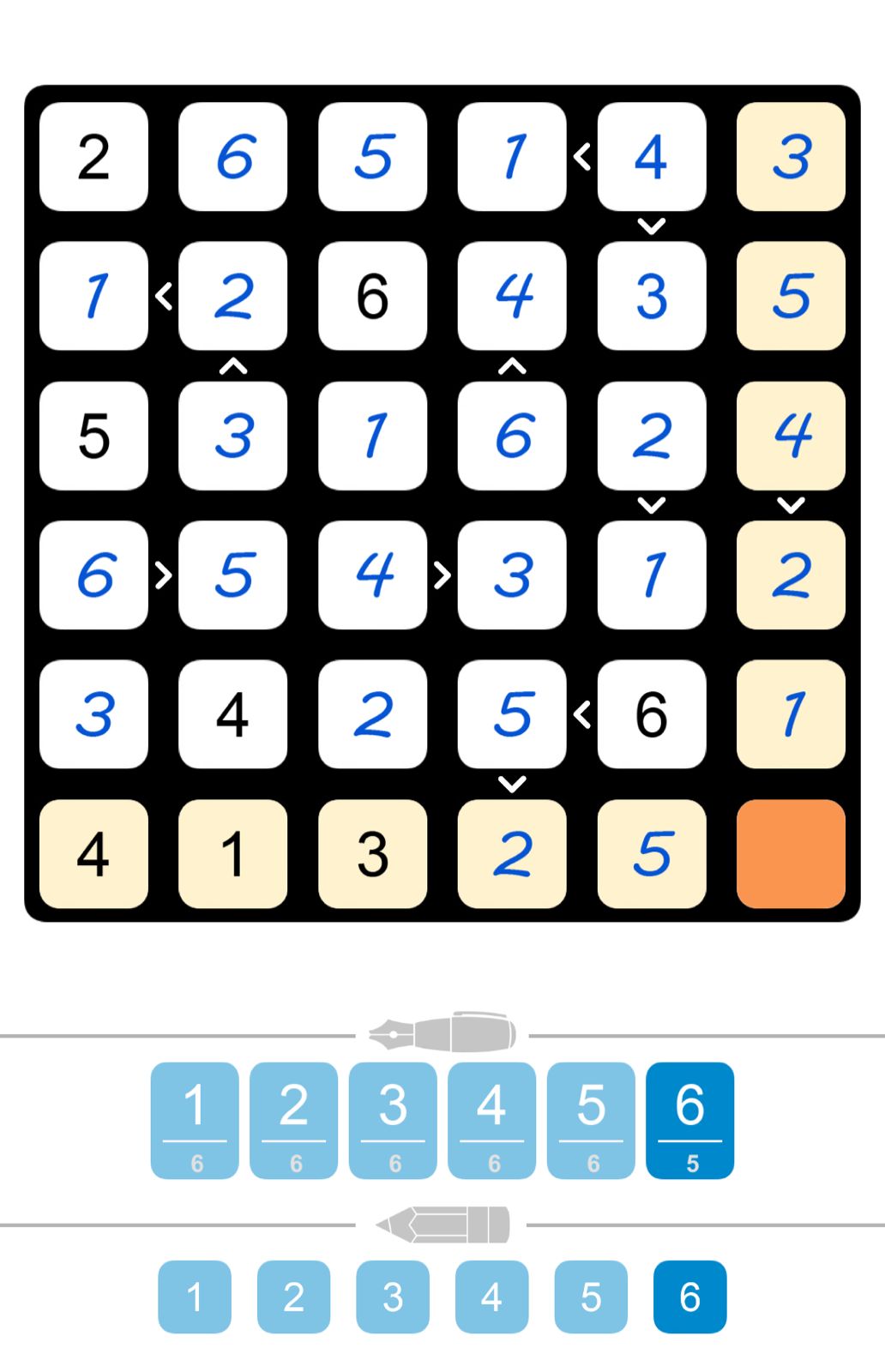The width and height of the screenshot is (885, 1372).
Task: Select the yellow 4 cell in the bottom-left corner
Action: tap(94, 854)
